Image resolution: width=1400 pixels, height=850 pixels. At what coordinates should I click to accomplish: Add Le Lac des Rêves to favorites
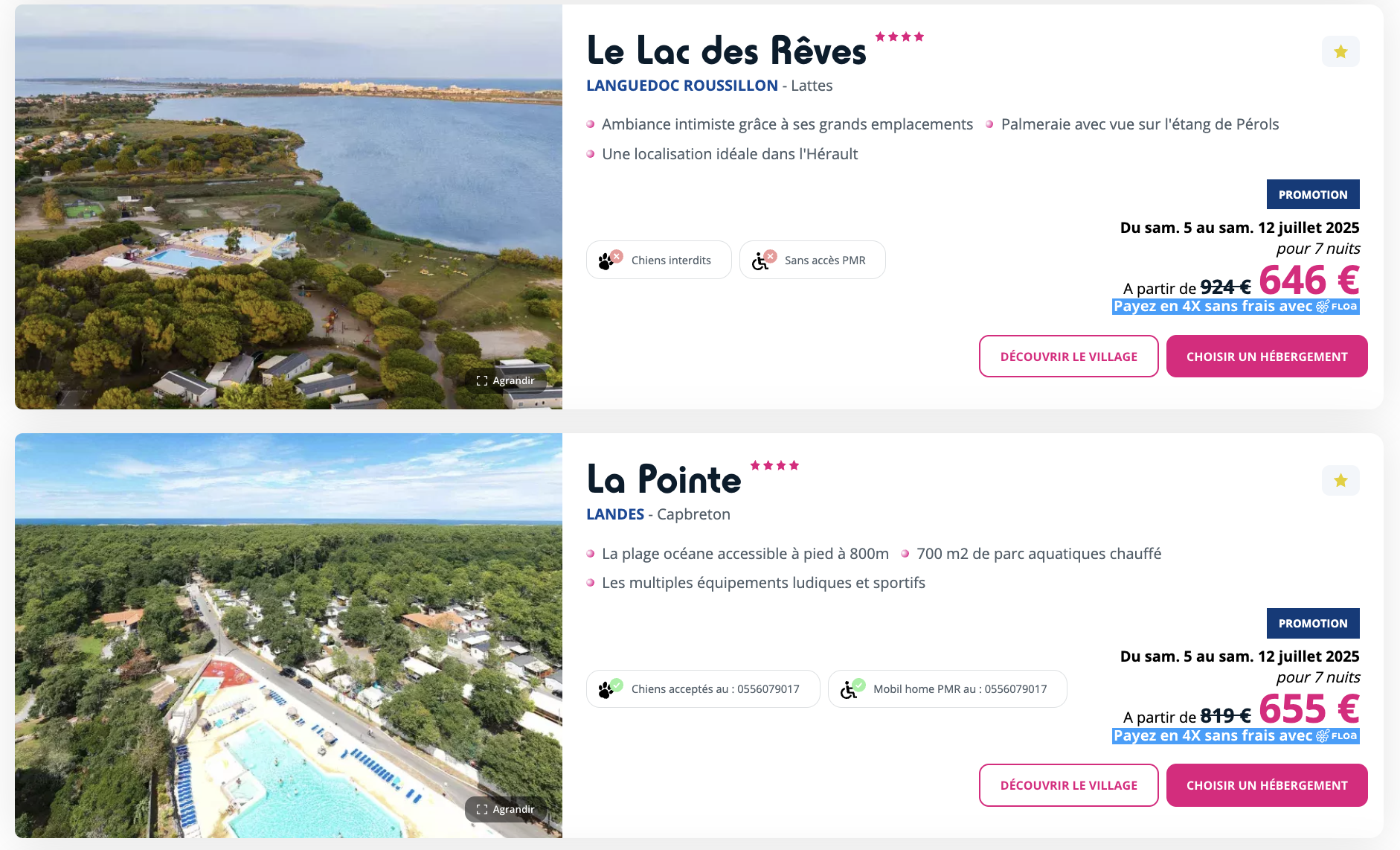pos(1340,51)
